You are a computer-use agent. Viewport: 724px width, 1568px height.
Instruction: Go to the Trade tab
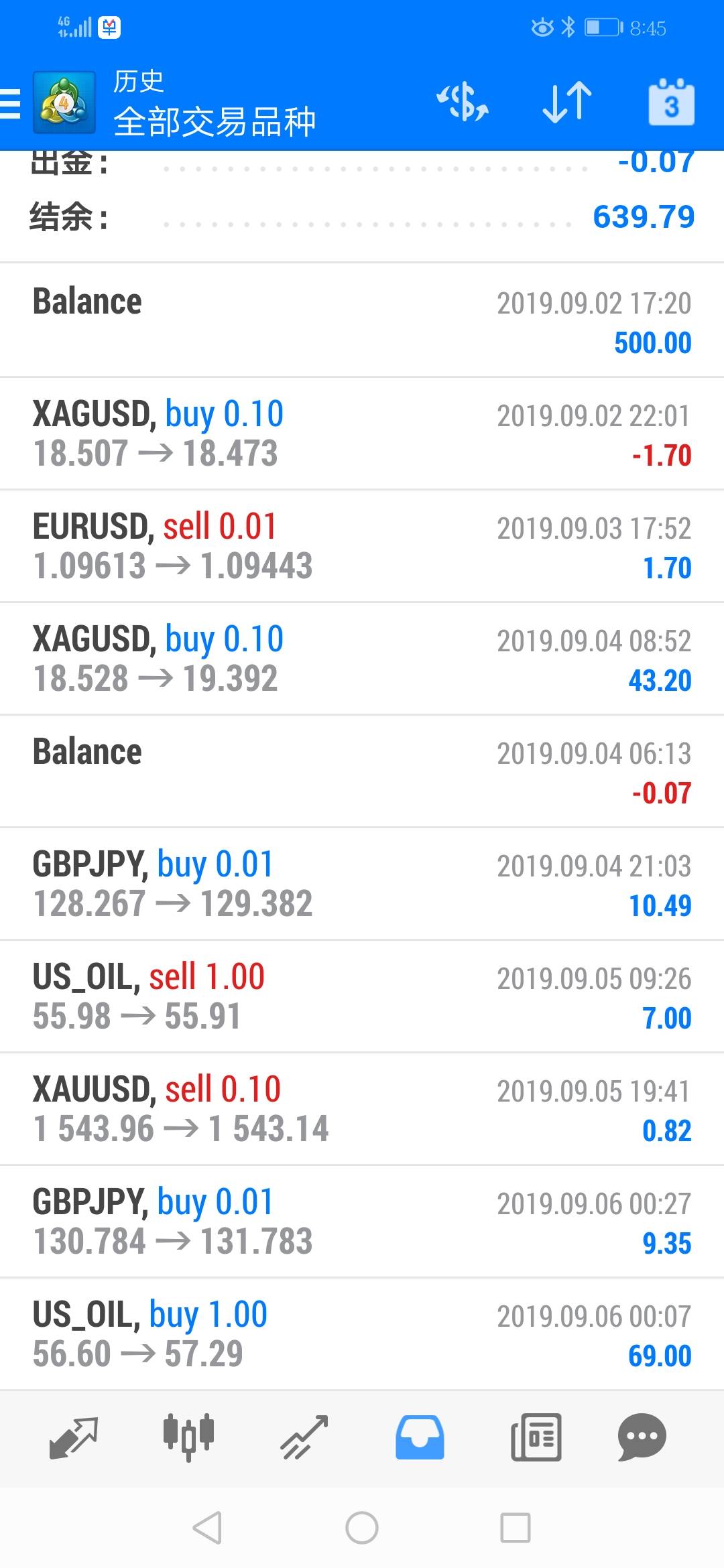coord(304,1437)
